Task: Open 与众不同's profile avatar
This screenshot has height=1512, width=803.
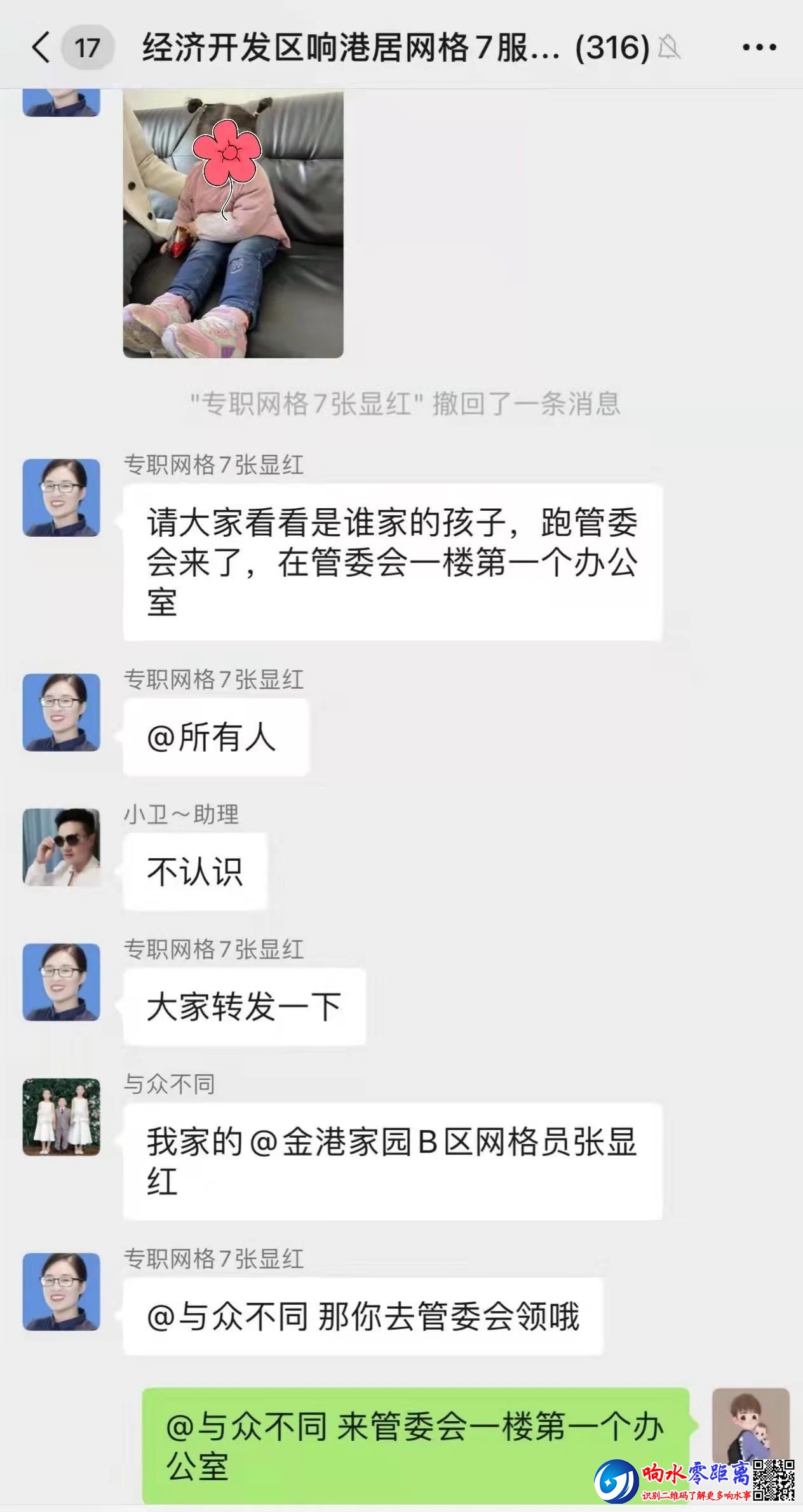Action: 62,1116
